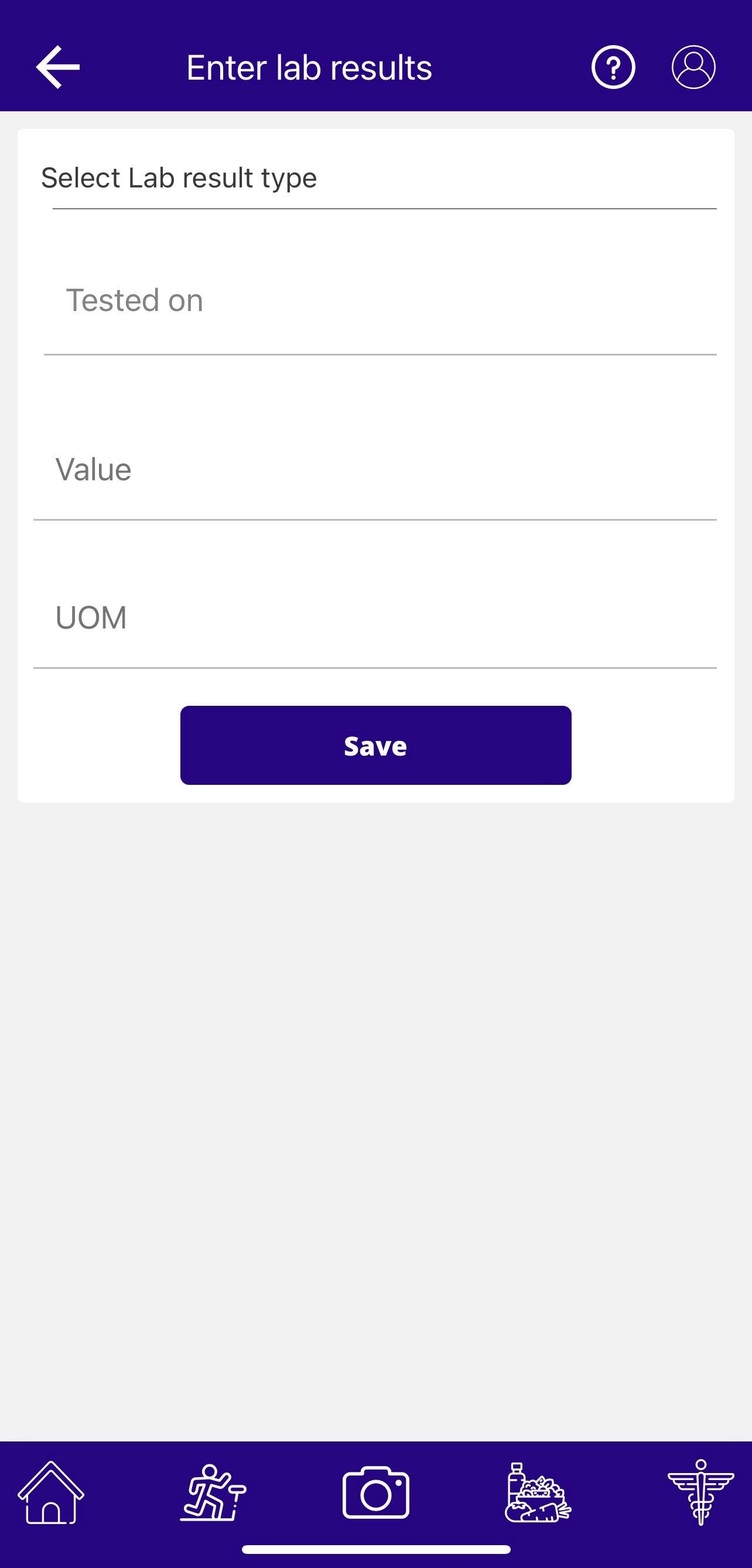Image resolution: width=752 pixels, height=1568 pixels.
Task: Open the exercise activity tab
Action: pos(213,1492)
